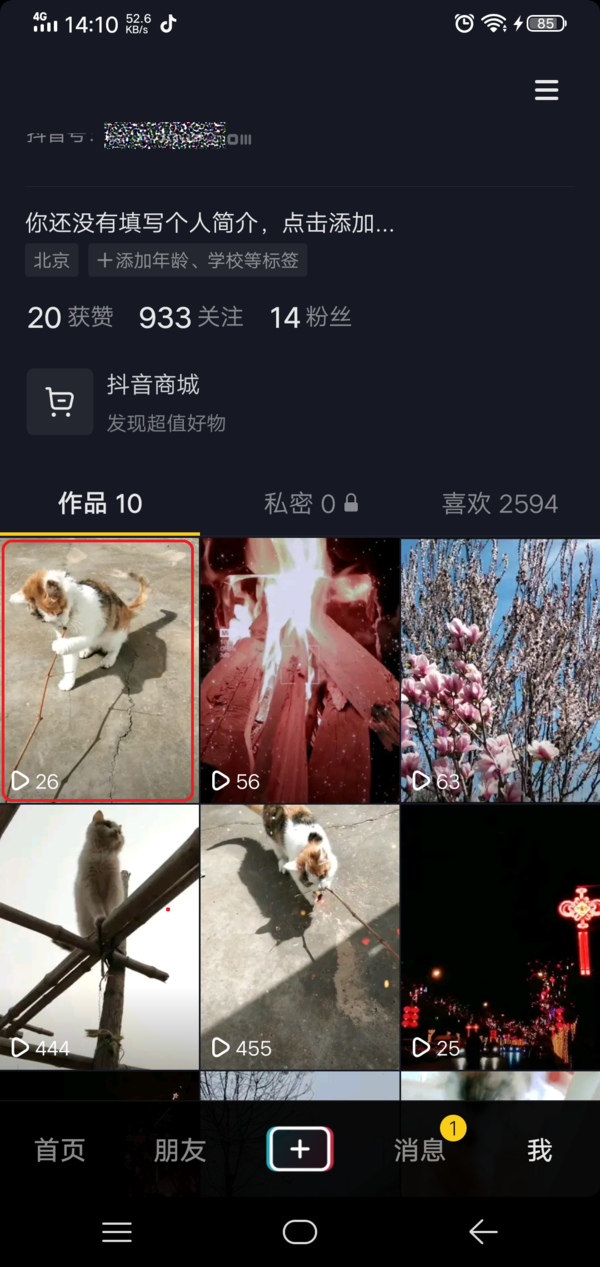600x1267 pixels.
Task: Open the video with 455 plays
Action: (x=300, y=937)
